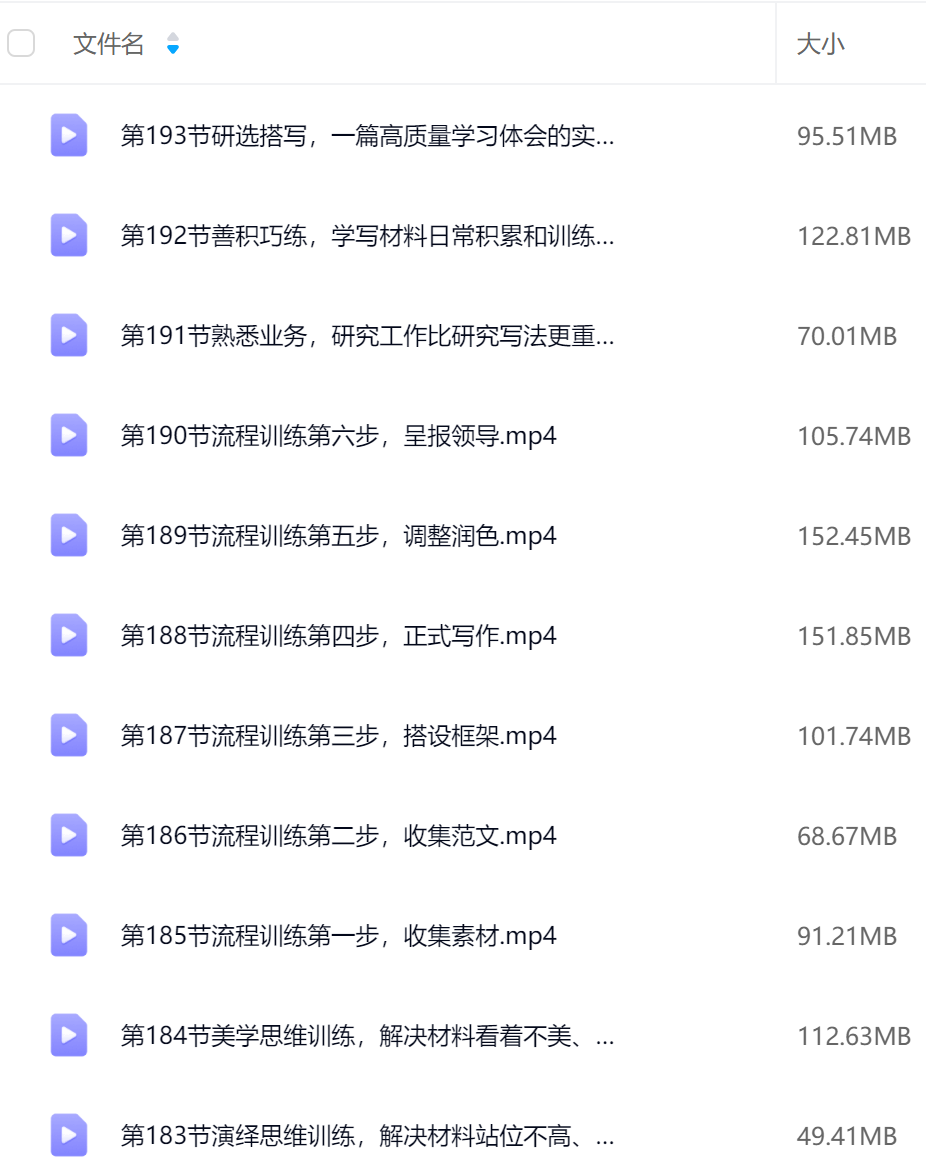This screenshot has height=1171, width=926.
Task: Toggle the select-all checkbox in the header
Action: (21, 44)
